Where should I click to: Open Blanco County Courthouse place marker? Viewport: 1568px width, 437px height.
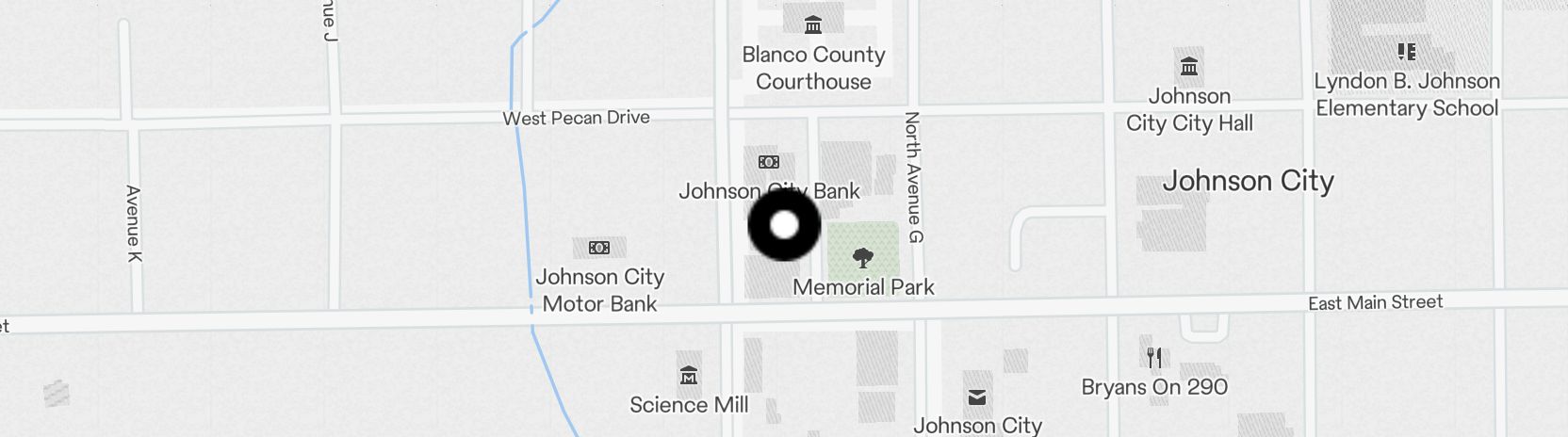[813, 25]
